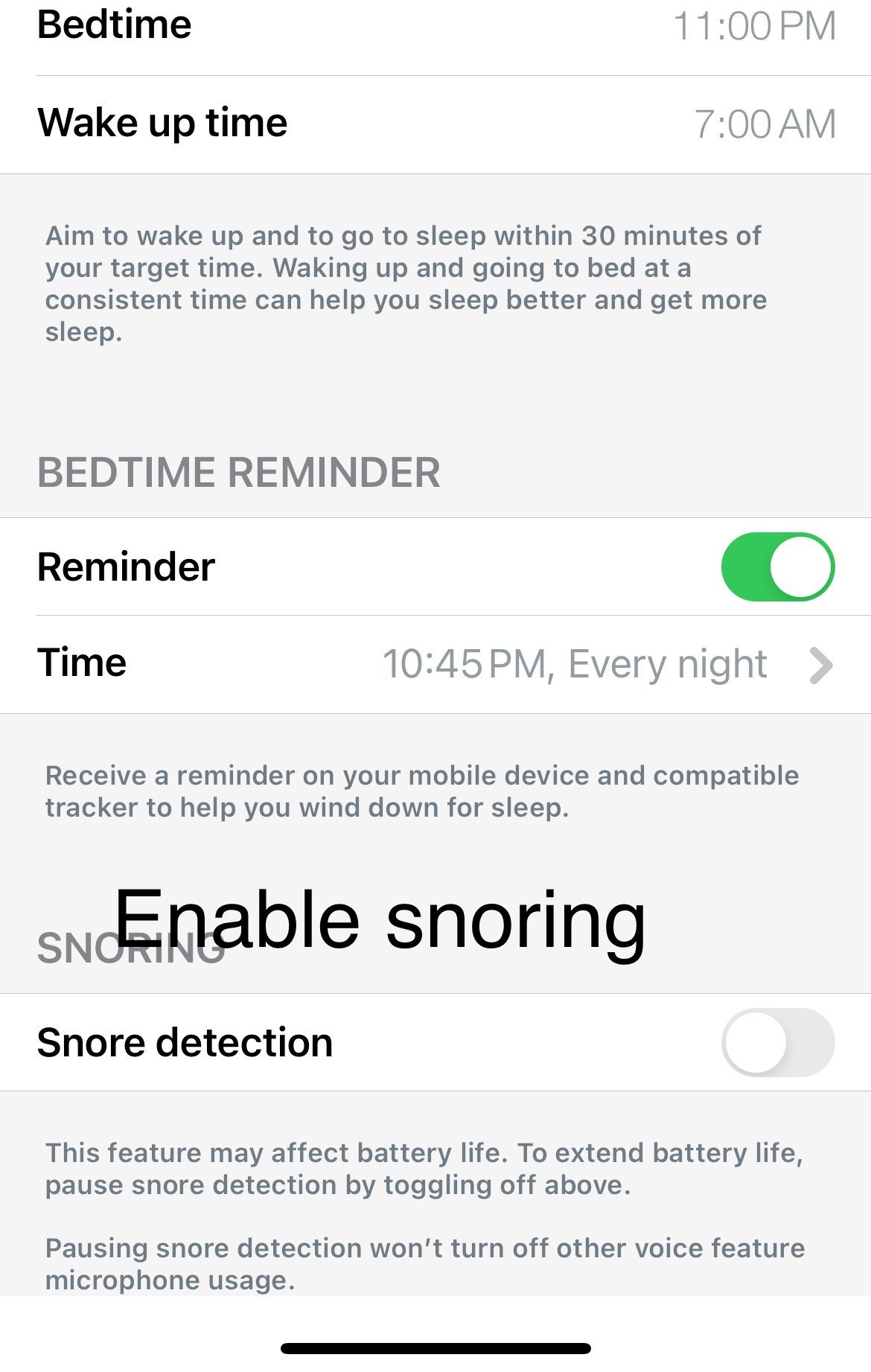The width and height of the screenshot is (871, 1372).
Task: Change the Bedtime setting
Action: tap(435, 27)
